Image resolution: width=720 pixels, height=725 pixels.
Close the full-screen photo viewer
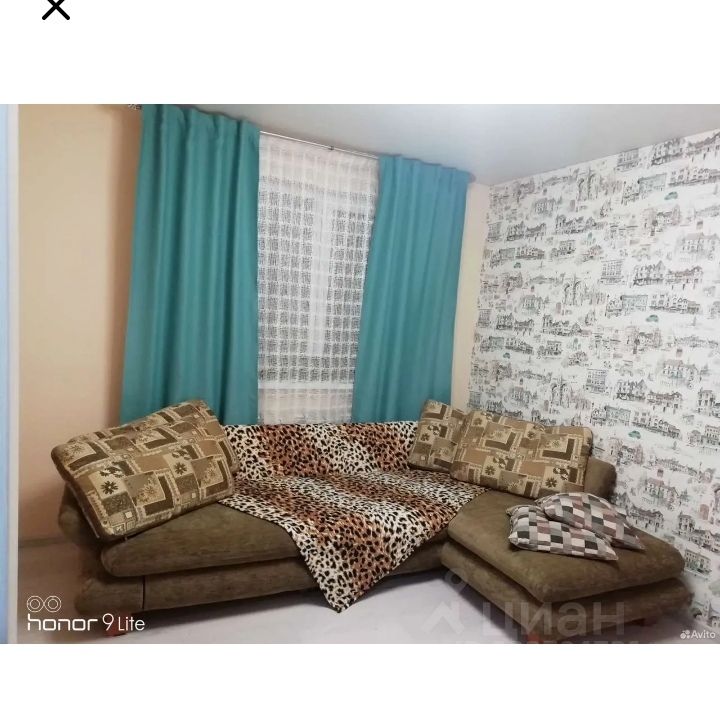pos(56,9)
